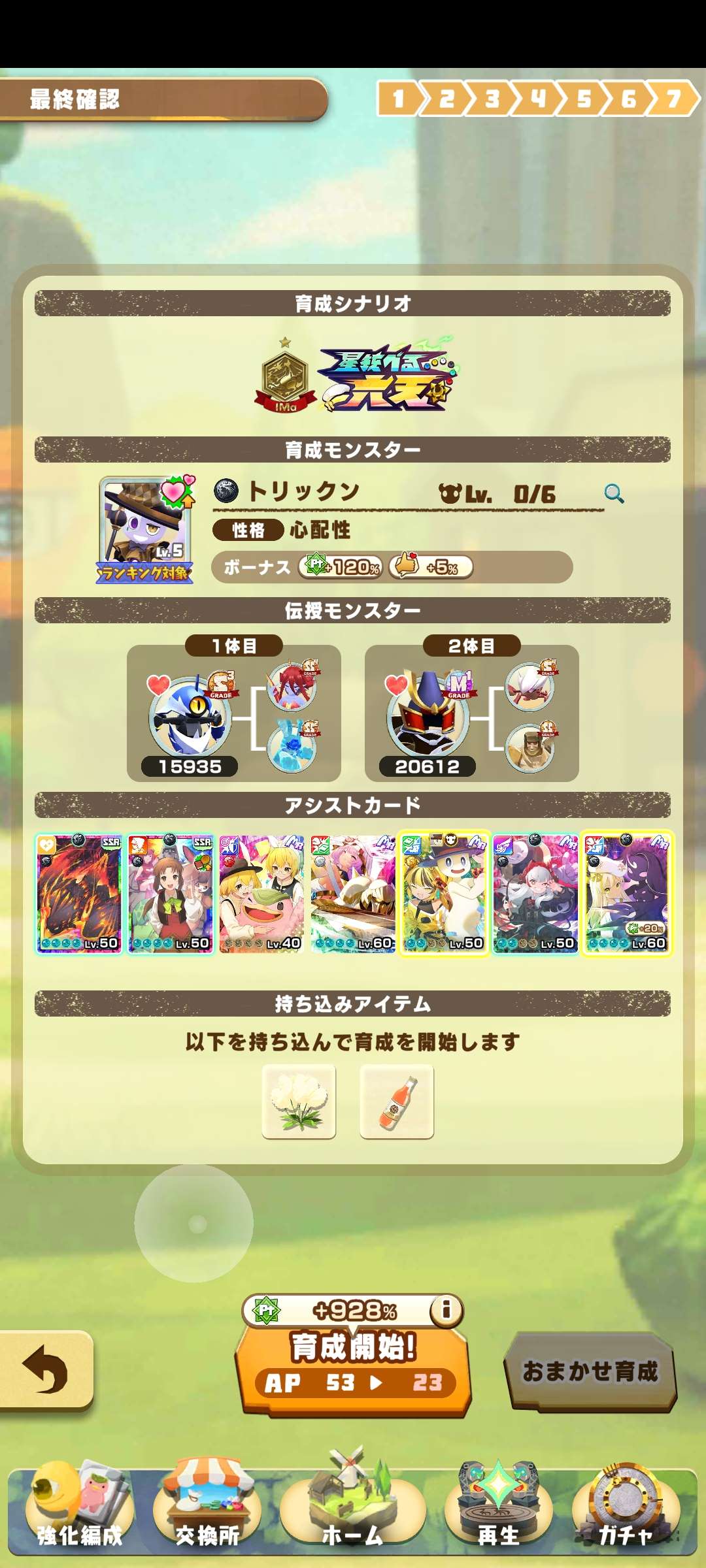Select the トリックン monster portrait
706x1568 pixels.
pos(146,529)
